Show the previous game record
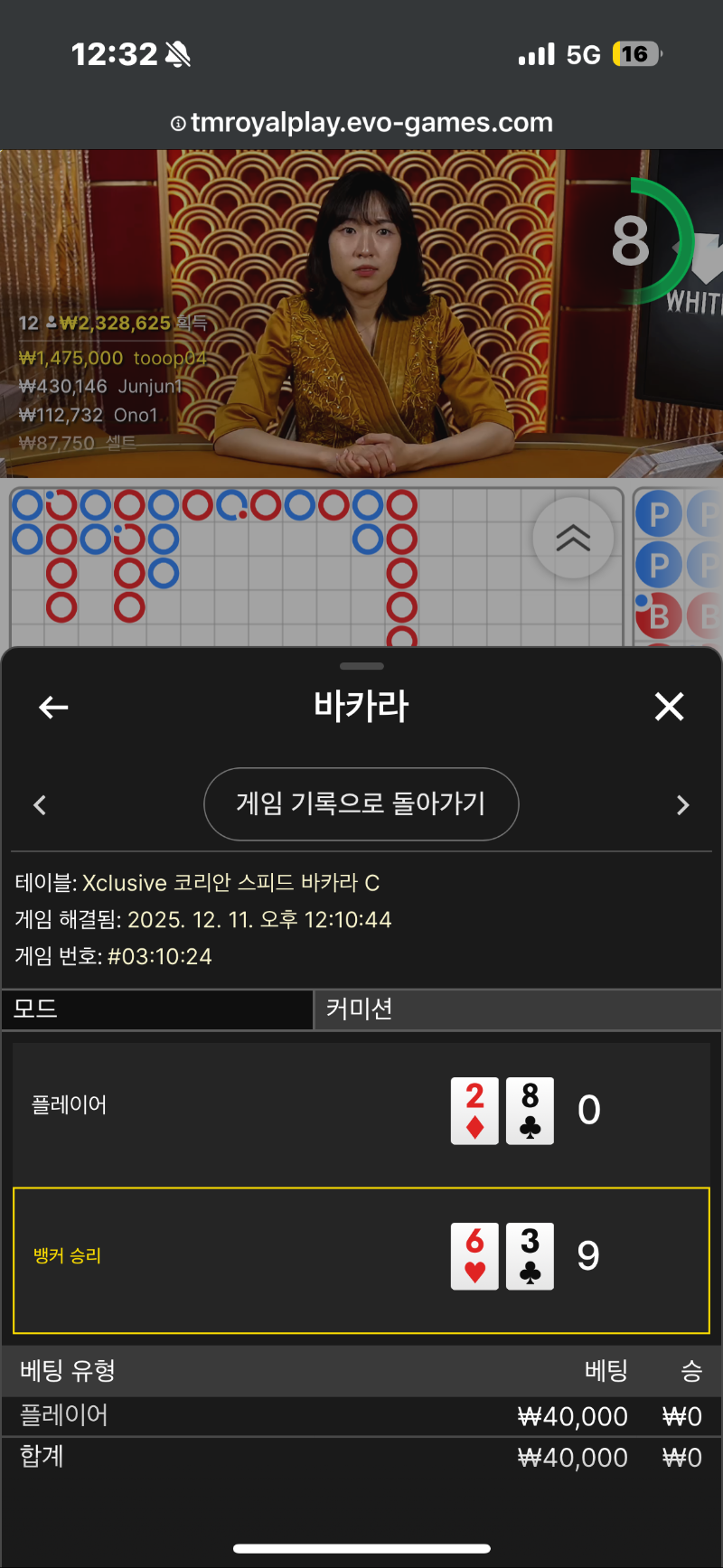 point(40,805)
